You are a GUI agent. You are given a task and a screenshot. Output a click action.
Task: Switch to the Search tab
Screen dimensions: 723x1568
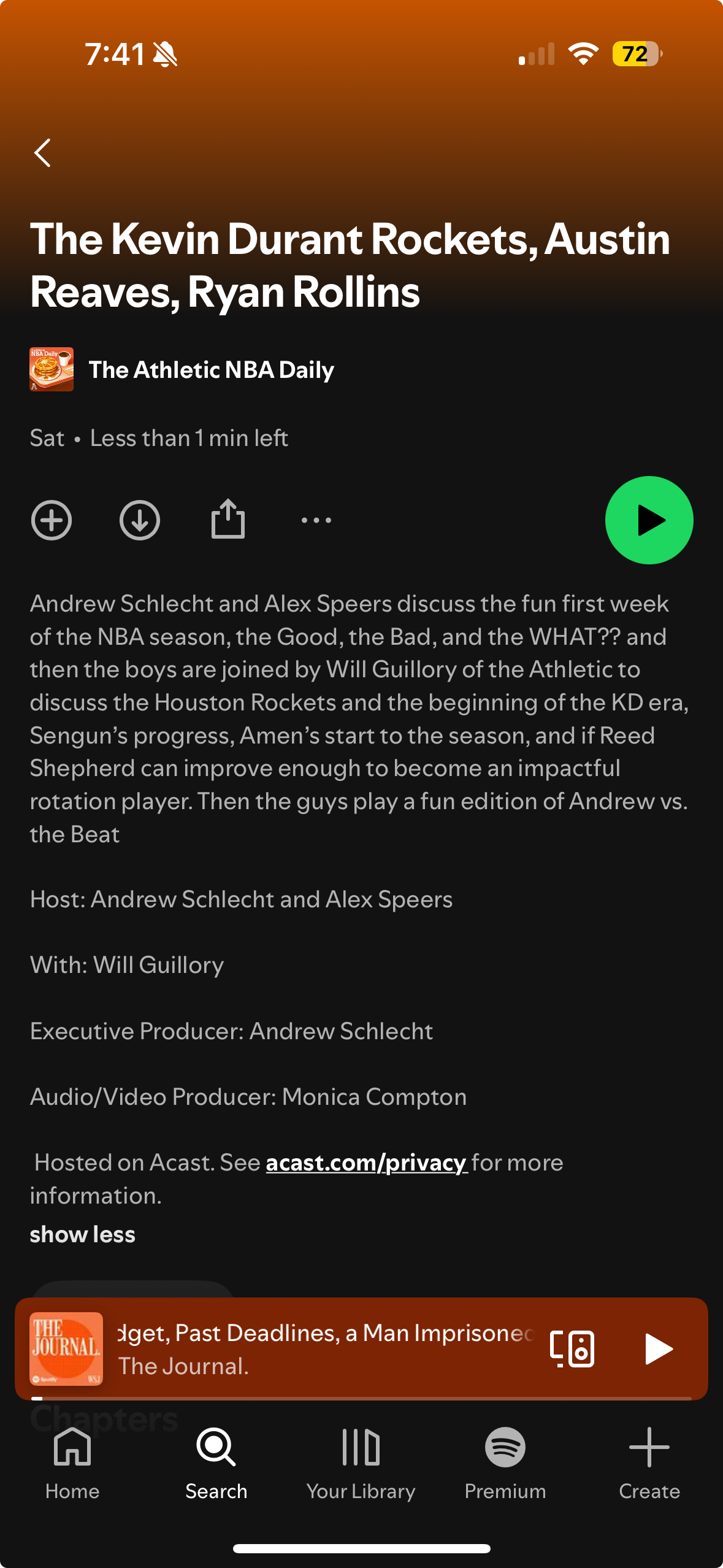[x=216, y=1463]
